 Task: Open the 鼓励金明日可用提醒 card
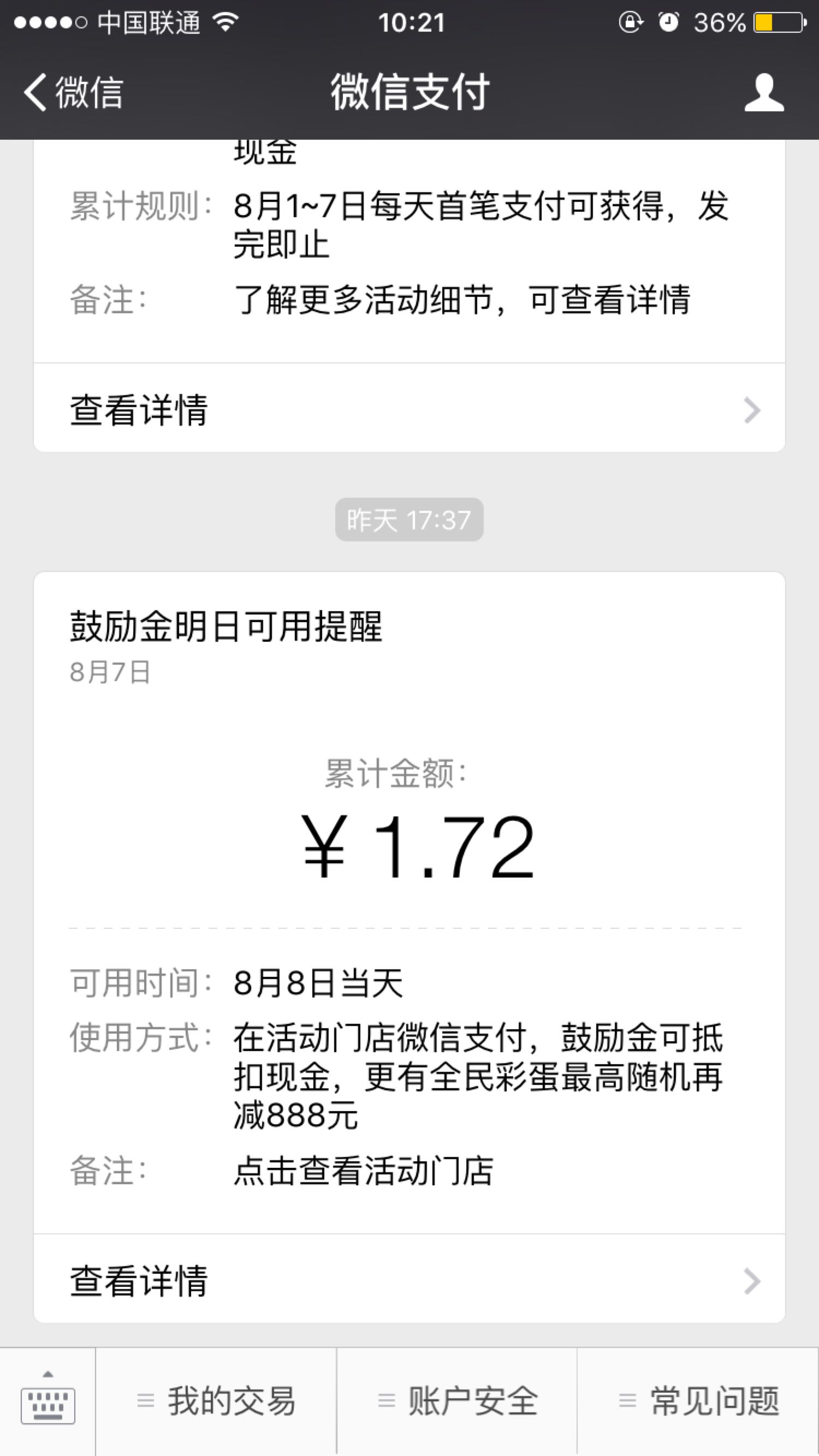(x=410, y=903)
